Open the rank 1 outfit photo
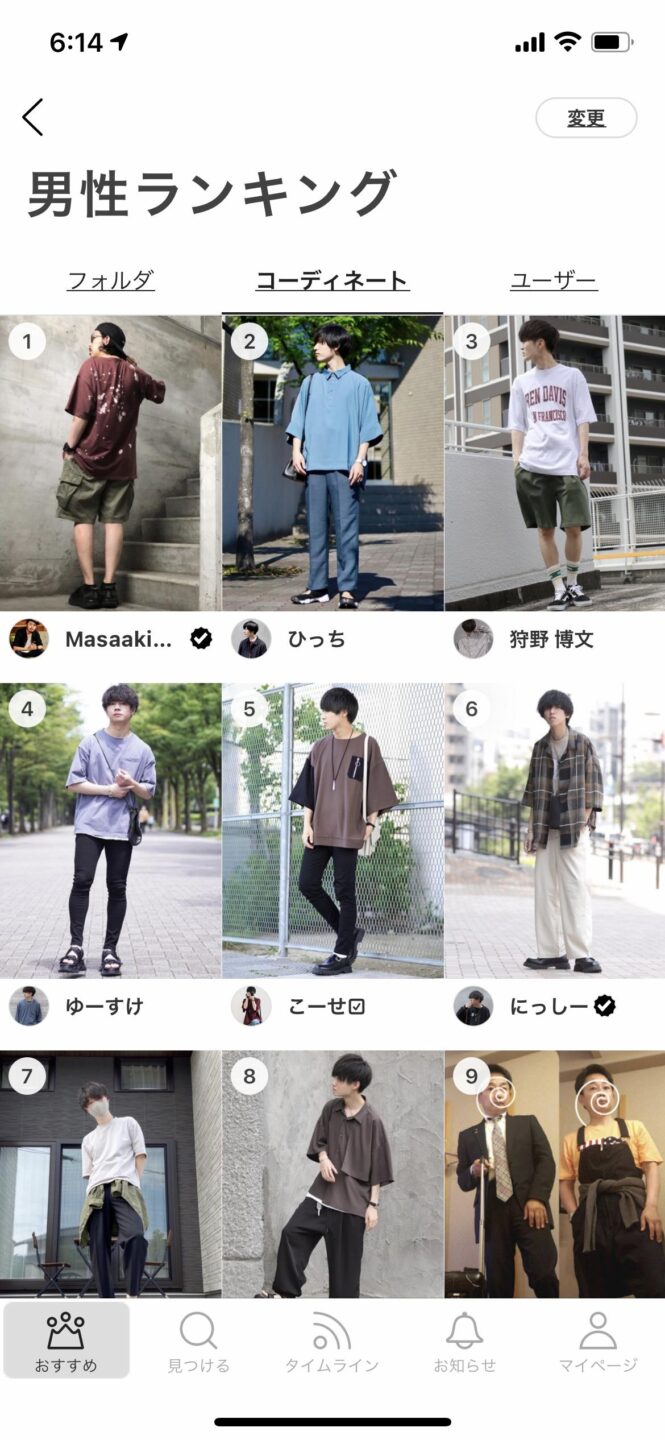Image resolution: width=665 pixels, height=1440 pixels. [x=110, y=463]
